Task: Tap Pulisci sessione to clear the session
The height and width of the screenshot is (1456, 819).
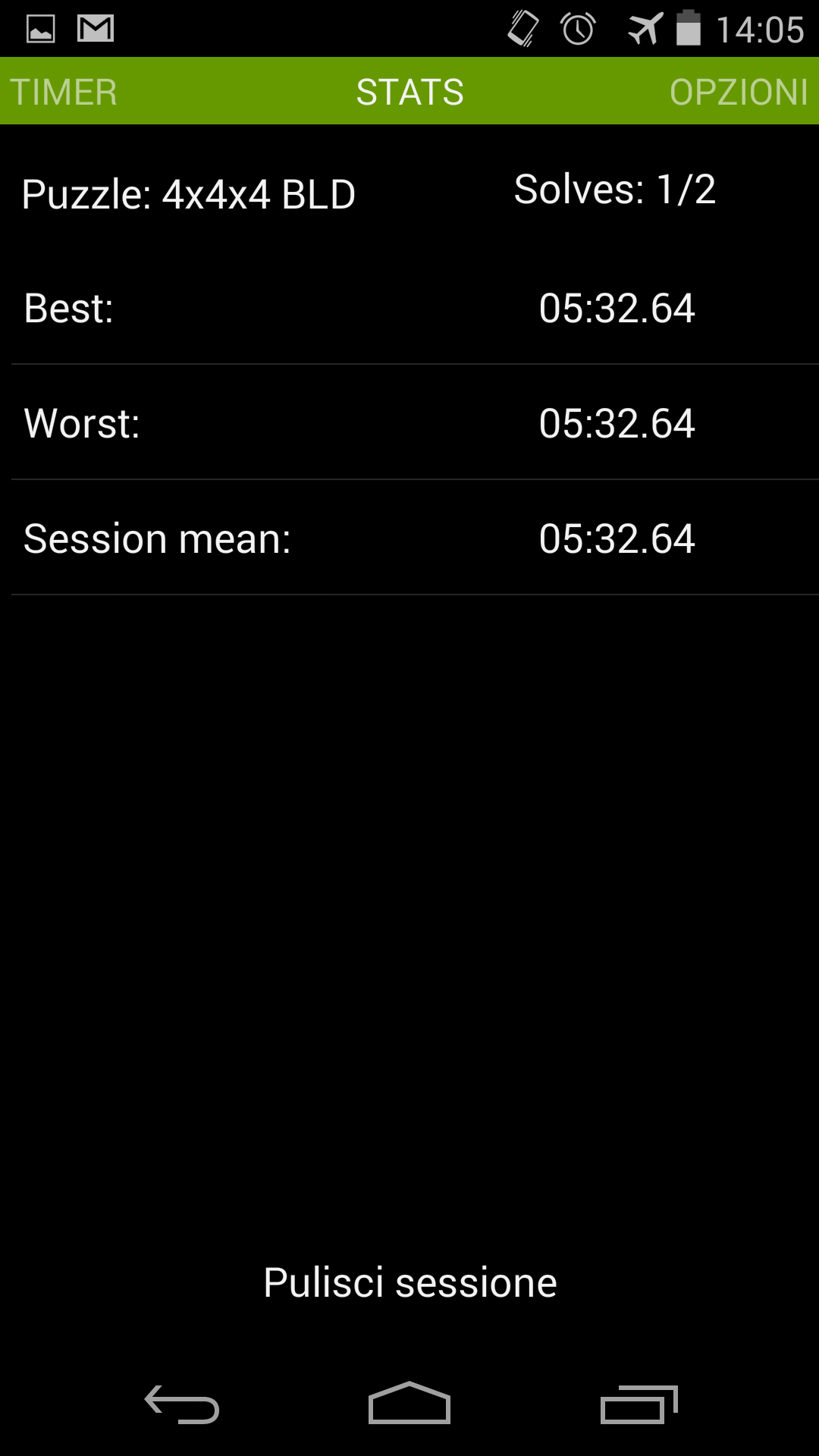Action: click(409, 1282)
